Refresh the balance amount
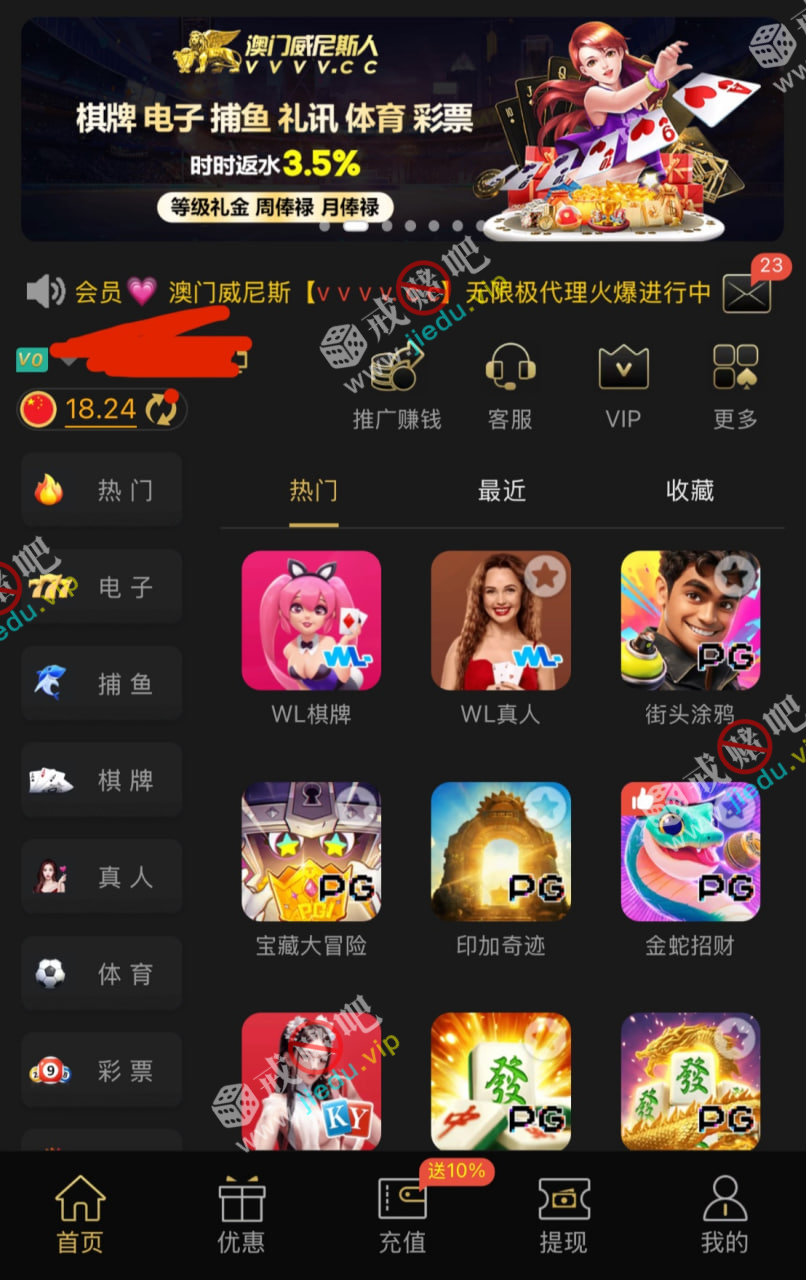806x1280 pixels. tap(161, 409)
